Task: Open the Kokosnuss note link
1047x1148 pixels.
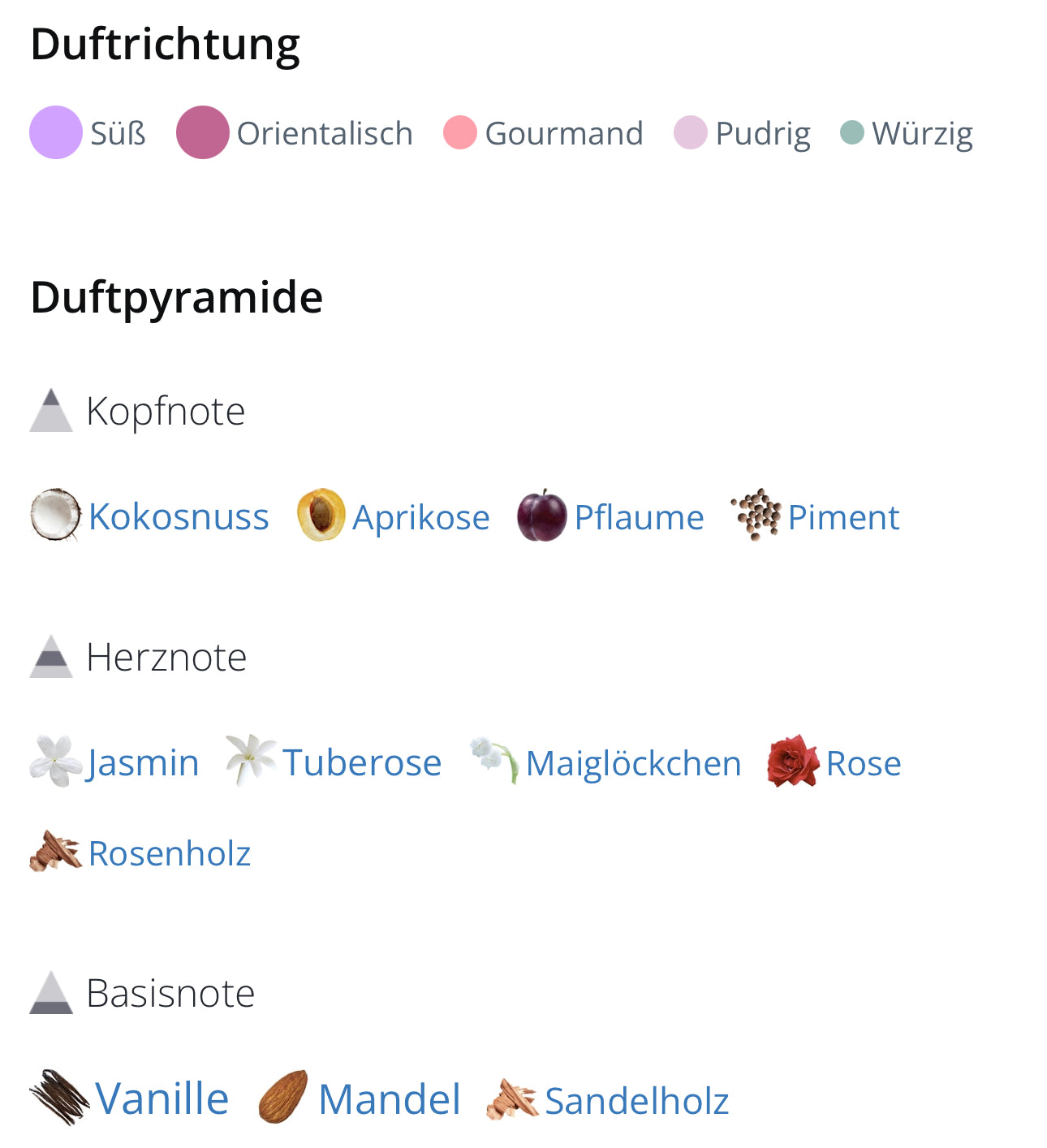Action: click(x=178, y=517)
